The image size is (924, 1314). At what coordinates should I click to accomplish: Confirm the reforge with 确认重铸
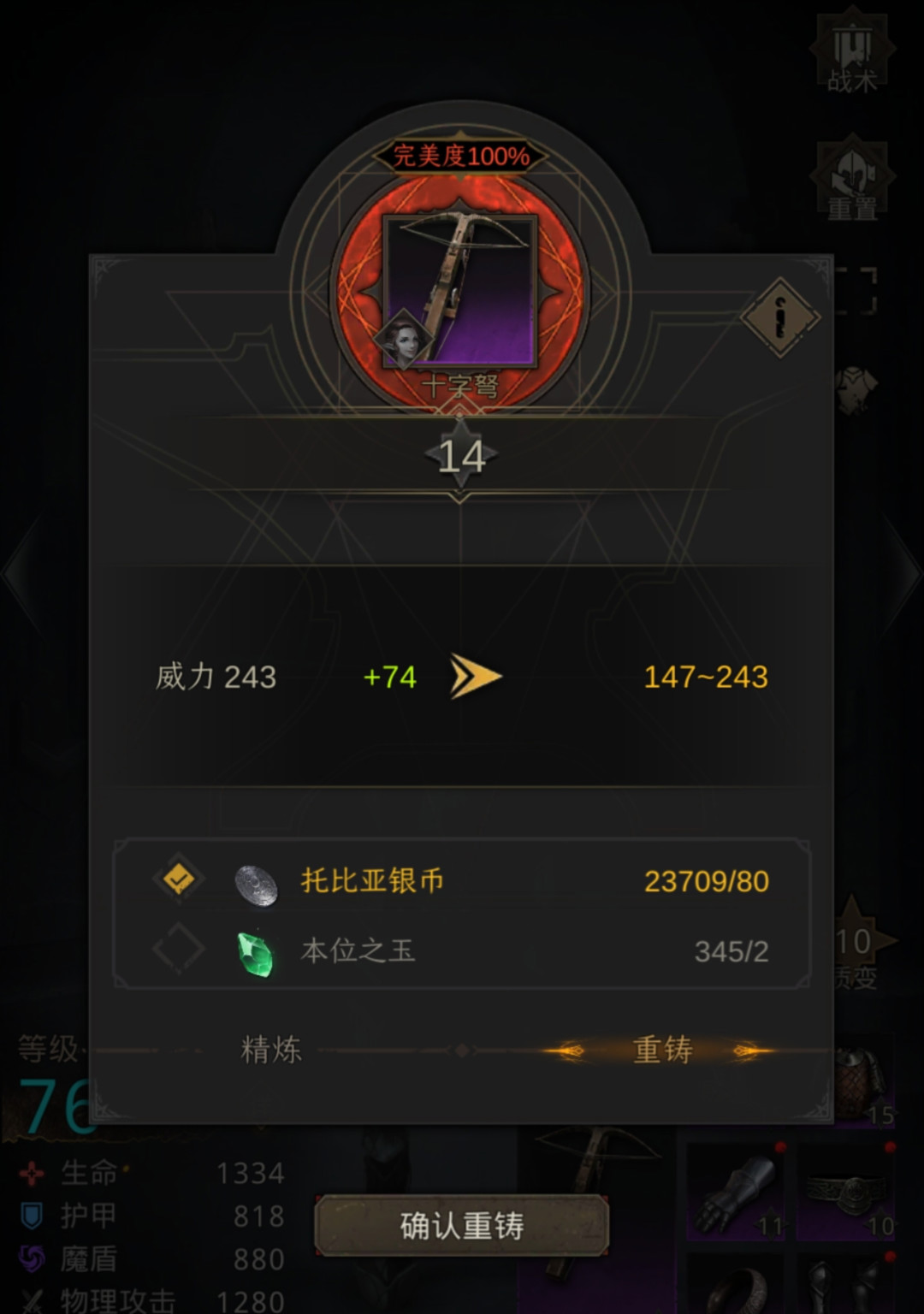pos(461,1225)
